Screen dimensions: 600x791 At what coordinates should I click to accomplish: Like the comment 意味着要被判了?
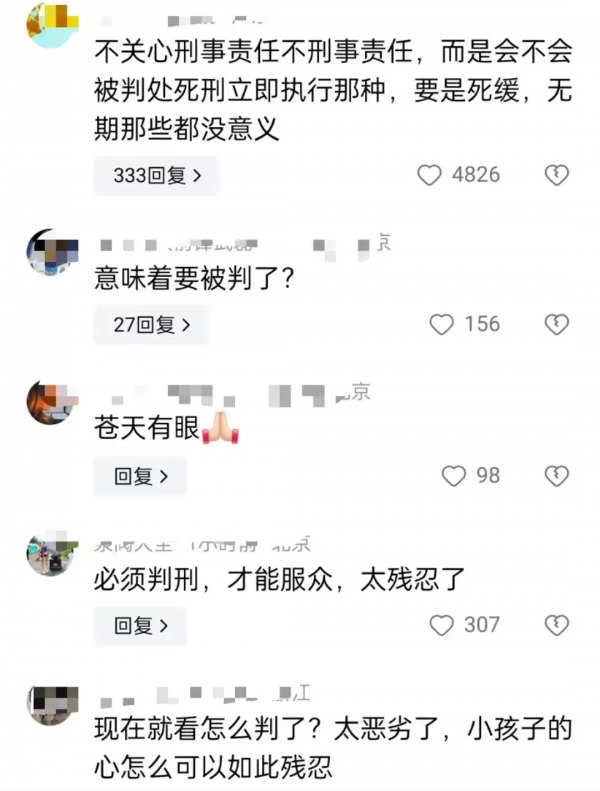(x=442, y=325)
